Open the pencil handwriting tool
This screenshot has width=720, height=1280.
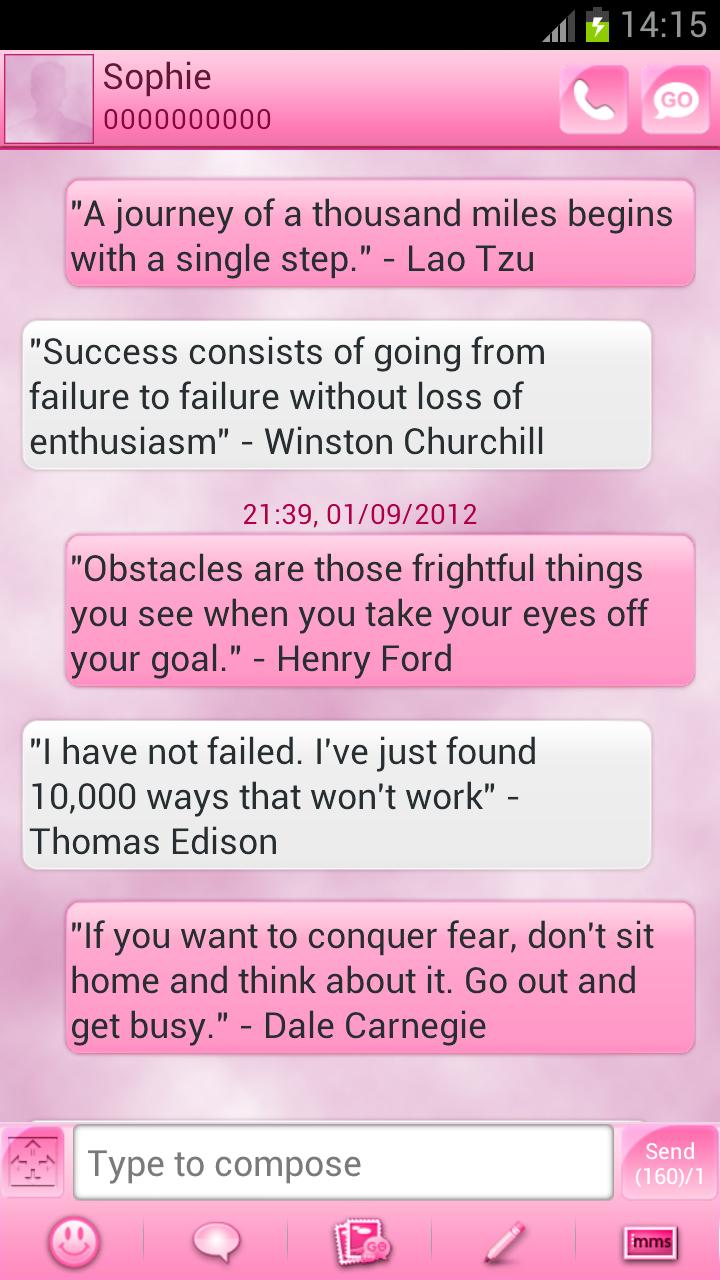tap(504, 1243)
